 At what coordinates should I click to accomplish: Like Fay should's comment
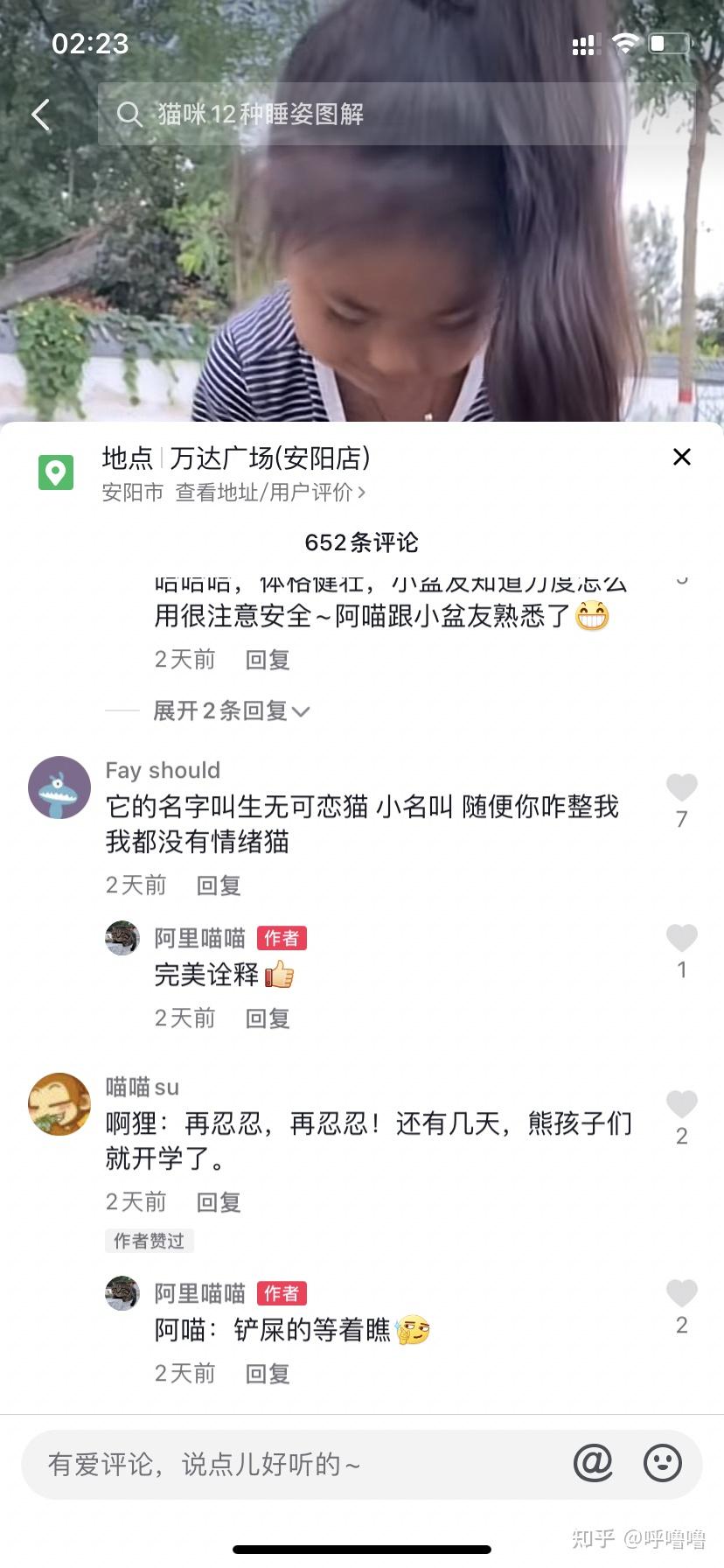pyautogui.click(x=682, y=787)
